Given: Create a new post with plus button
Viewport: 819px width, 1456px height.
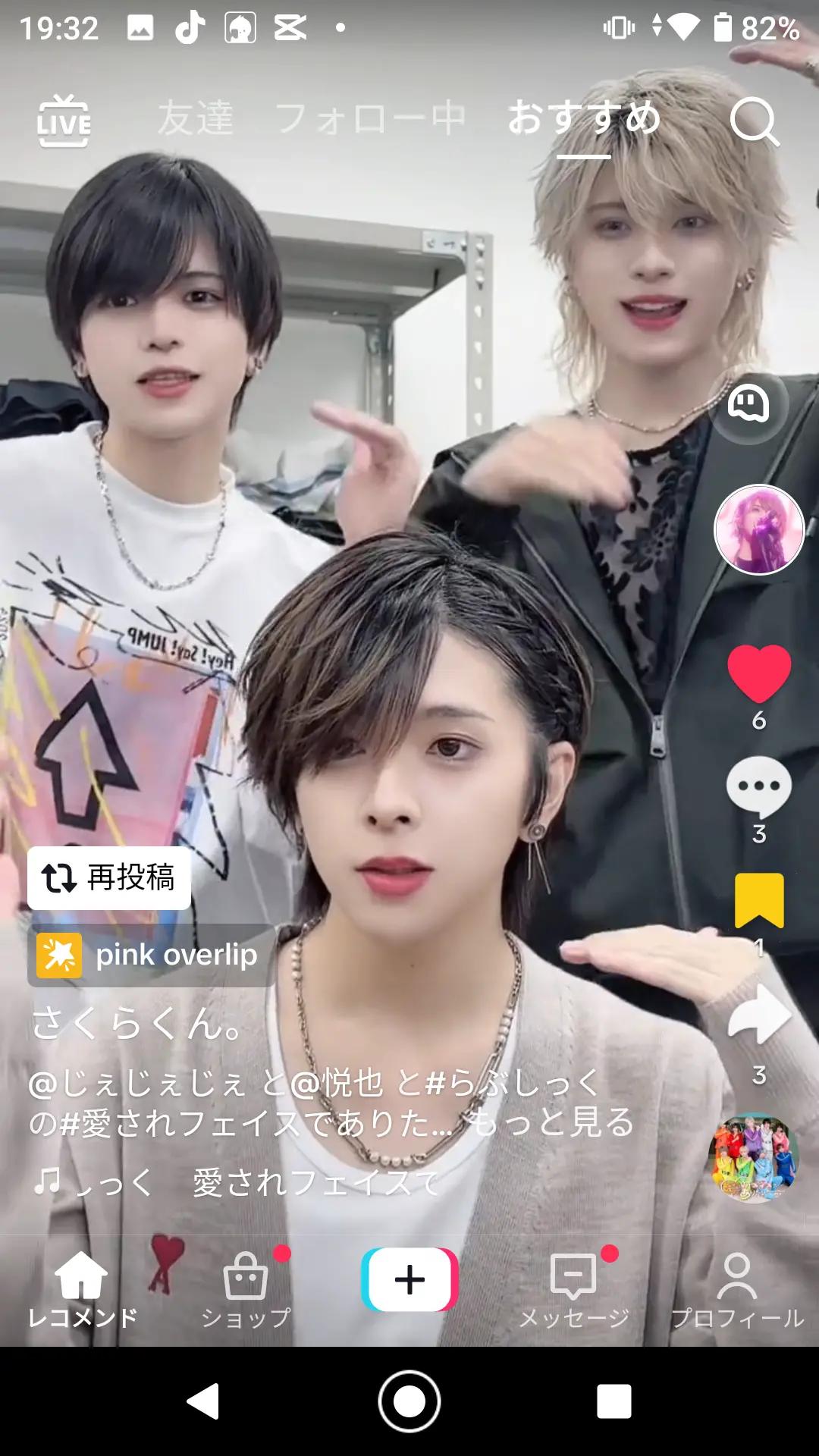Looking at the screenshot, I should point(409,1280).
